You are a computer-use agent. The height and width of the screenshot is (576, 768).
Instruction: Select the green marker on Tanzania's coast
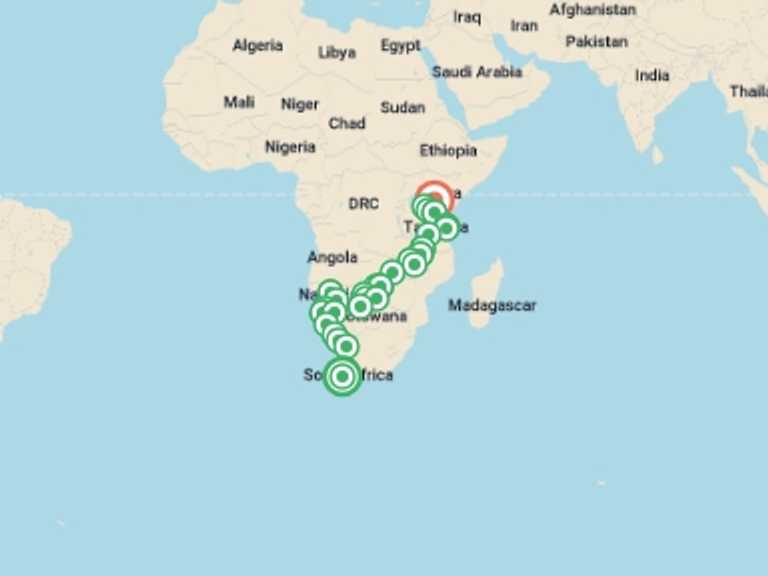click(447, 228)
